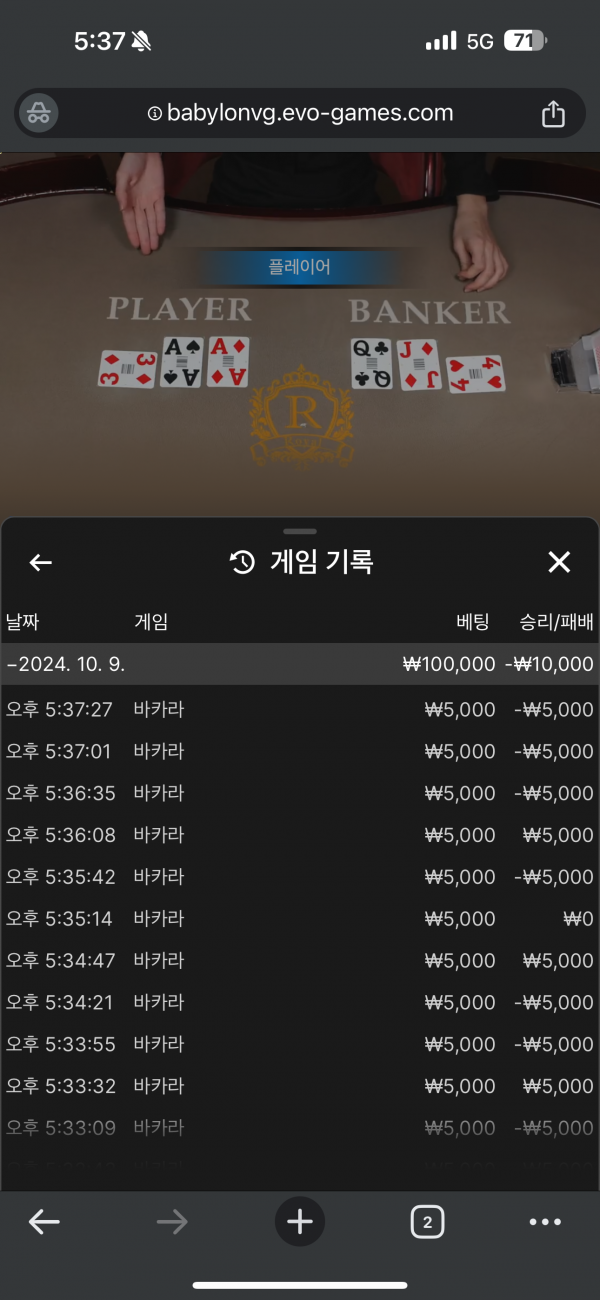This screenshot has width=600, height=1300.
Task: Tap the private browsing icon in address bar
Action: [39, 113]
